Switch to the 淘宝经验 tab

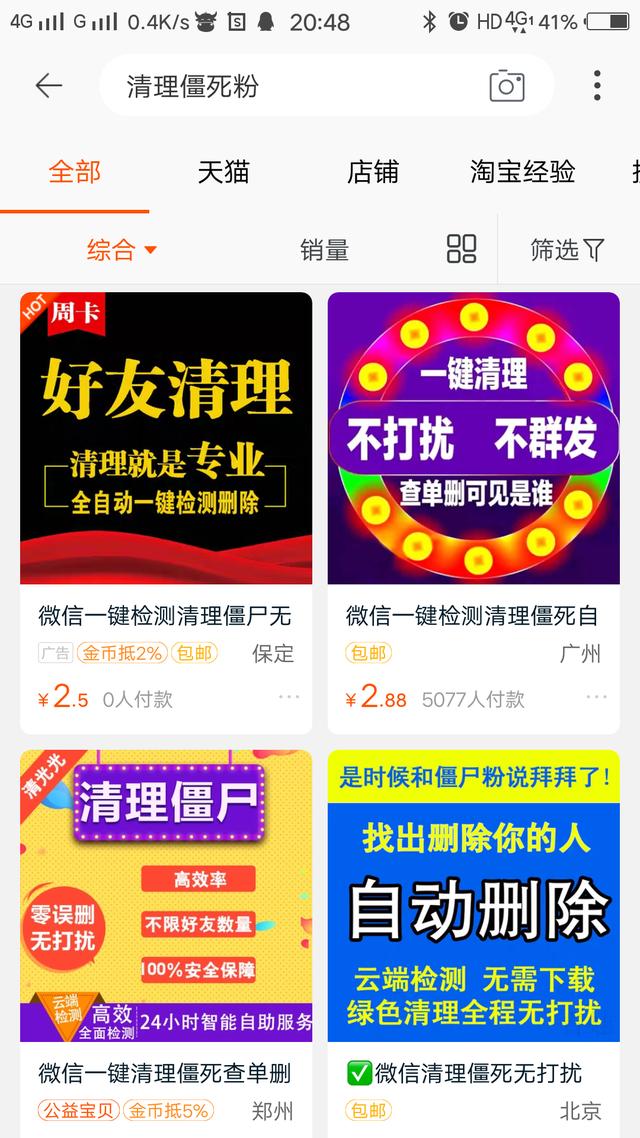coord(522,172)
